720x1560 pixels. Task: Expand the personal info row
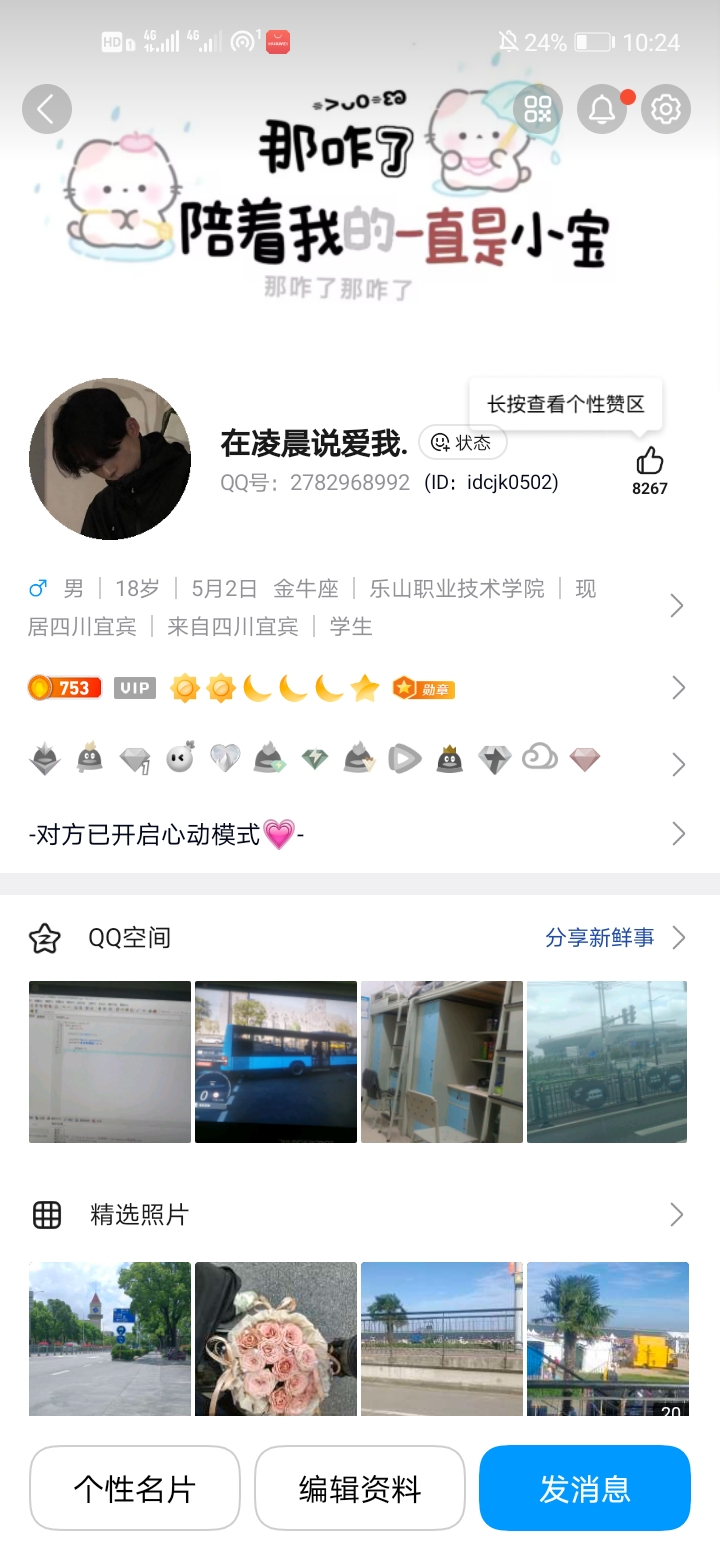[x=676, y=606]
